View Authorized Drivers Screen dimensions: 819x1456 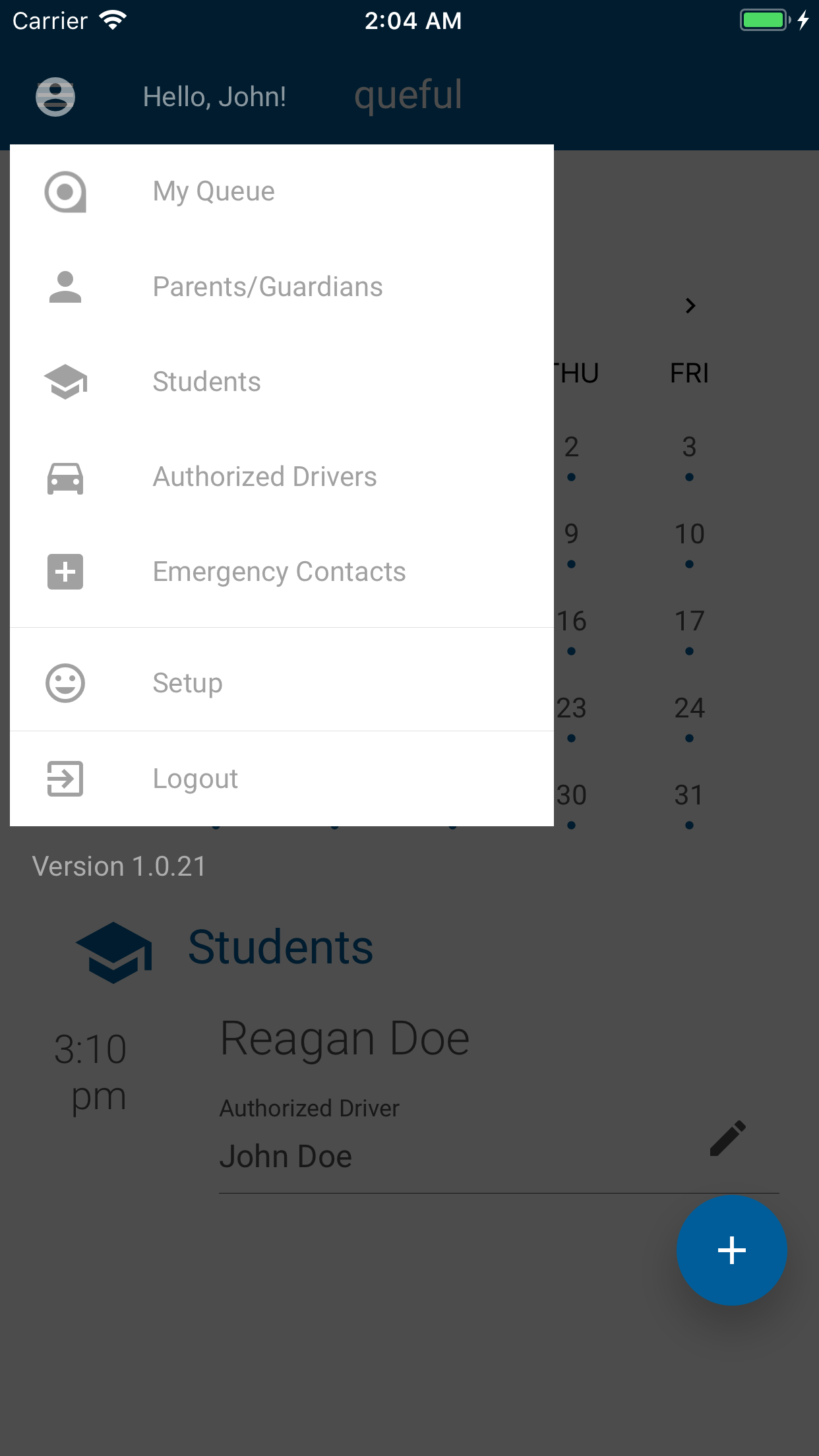[264, 477]
